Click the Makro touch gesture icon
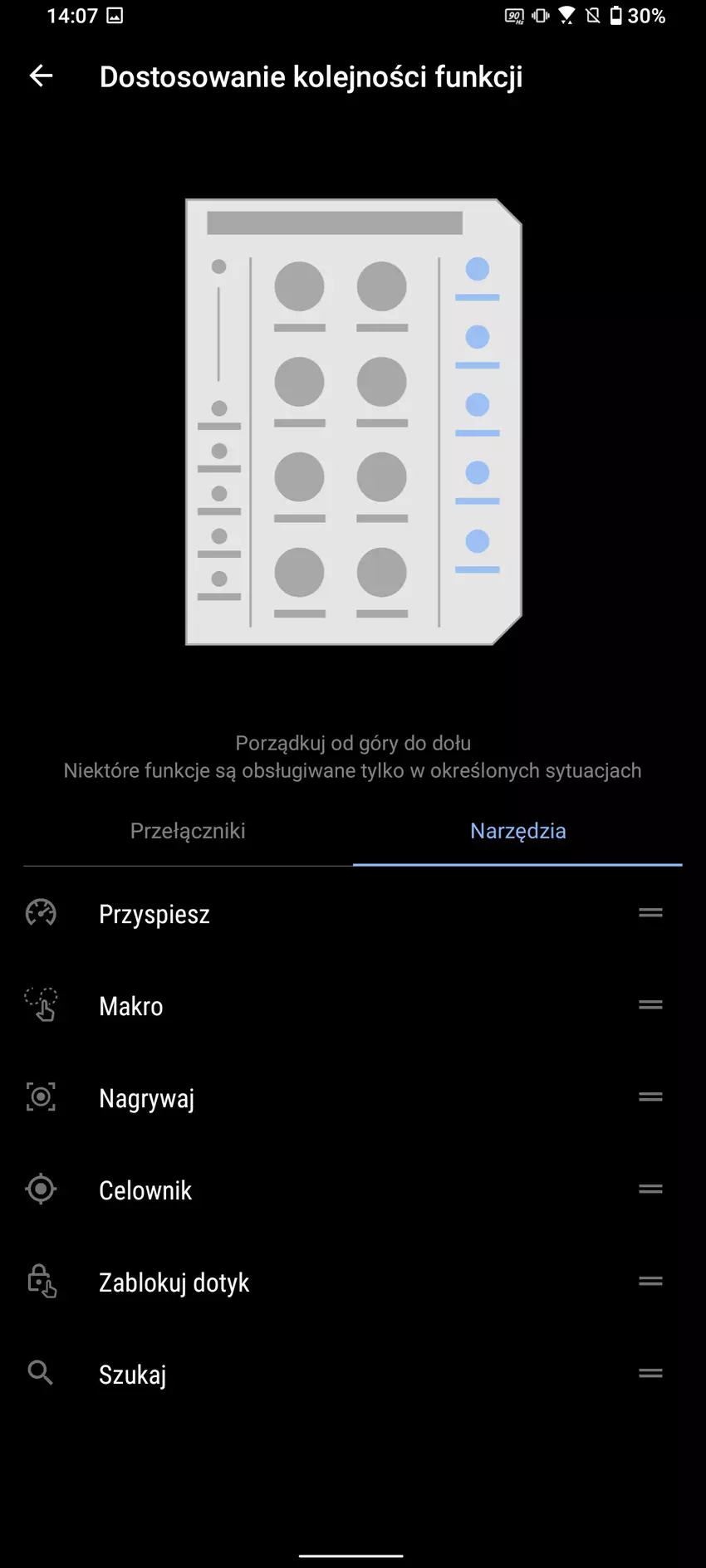The image size is (706, 1568). (x=40, y=1005)
